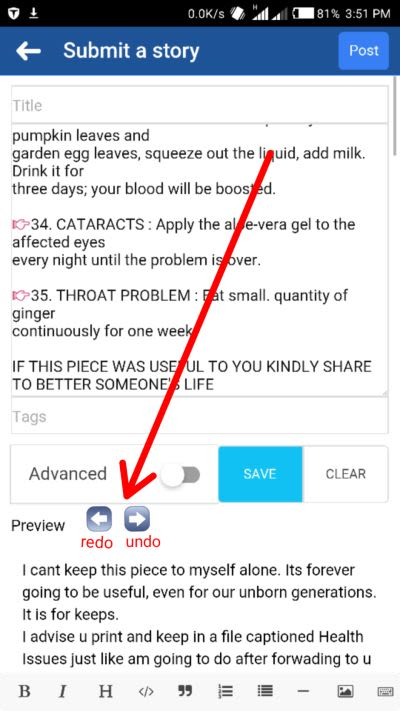Insert a heading
The width and height of the screenshot is (400, 711).
tap(106, 692)
